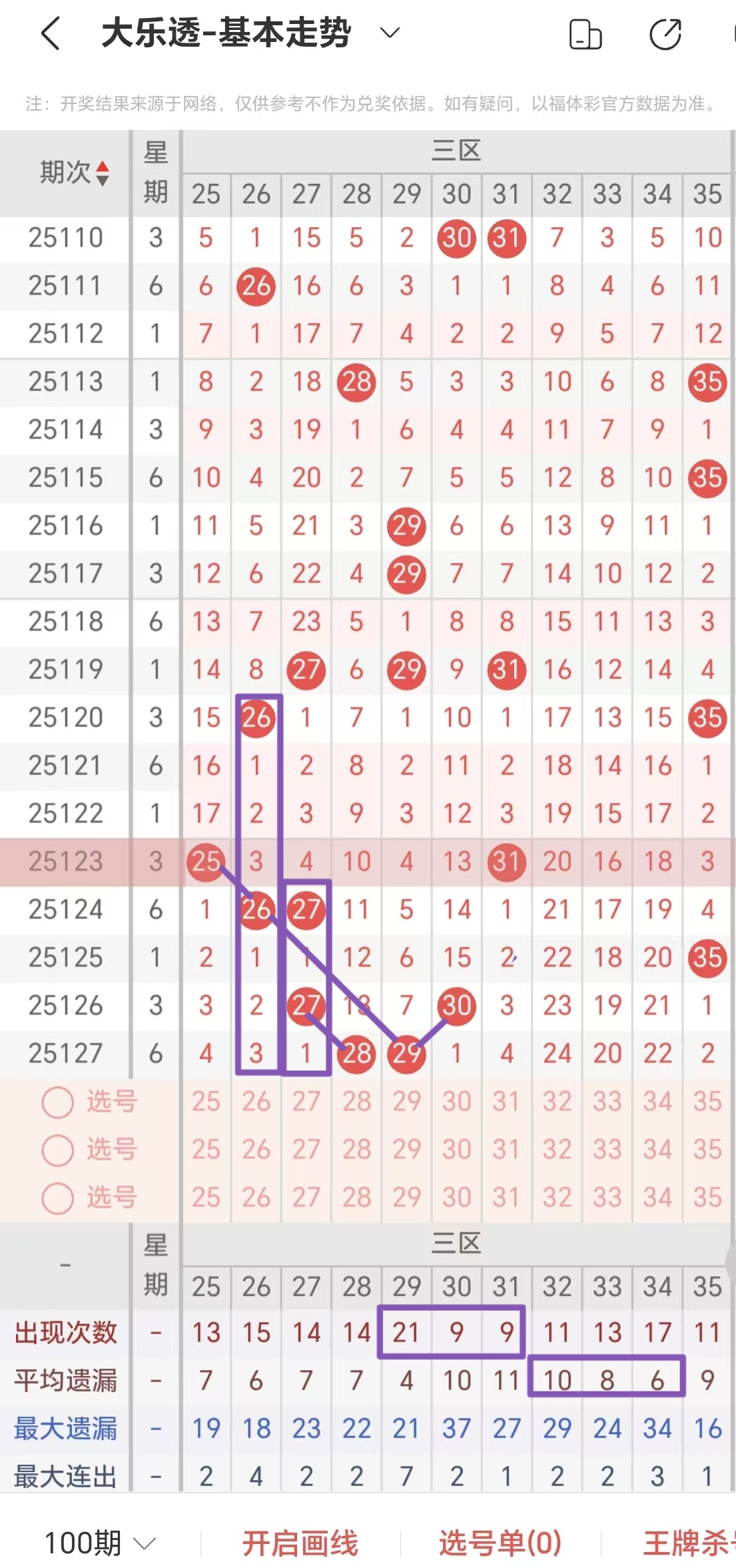Viewport: 736px width, 1568px height.
Task: Enable line drawing with 开启画线
Action: coord(300,1543)
